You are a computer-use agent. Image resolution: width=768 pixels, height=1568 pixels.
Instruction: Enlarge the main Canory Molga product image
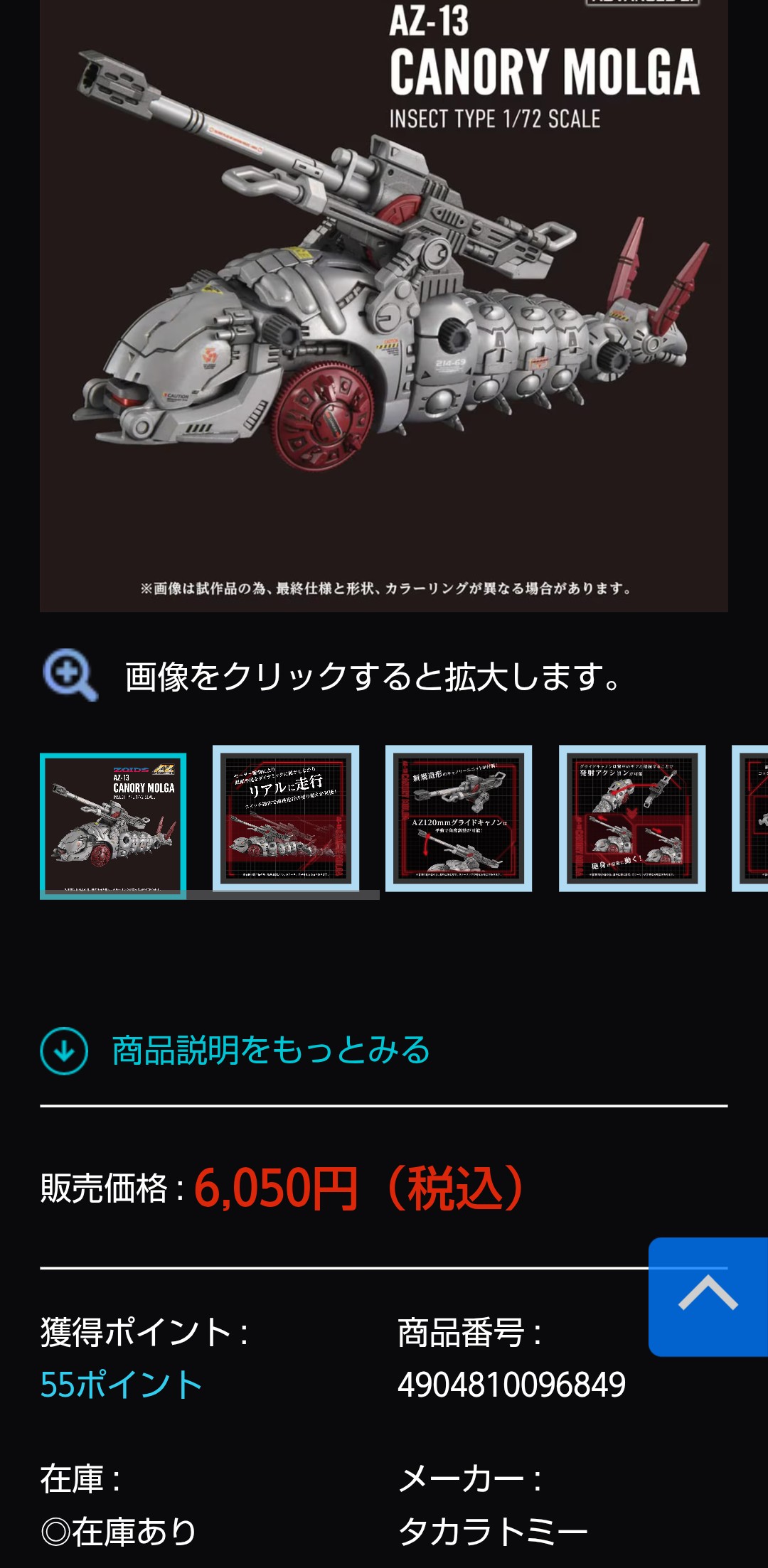pyautogui.click(x=384, y=306)
